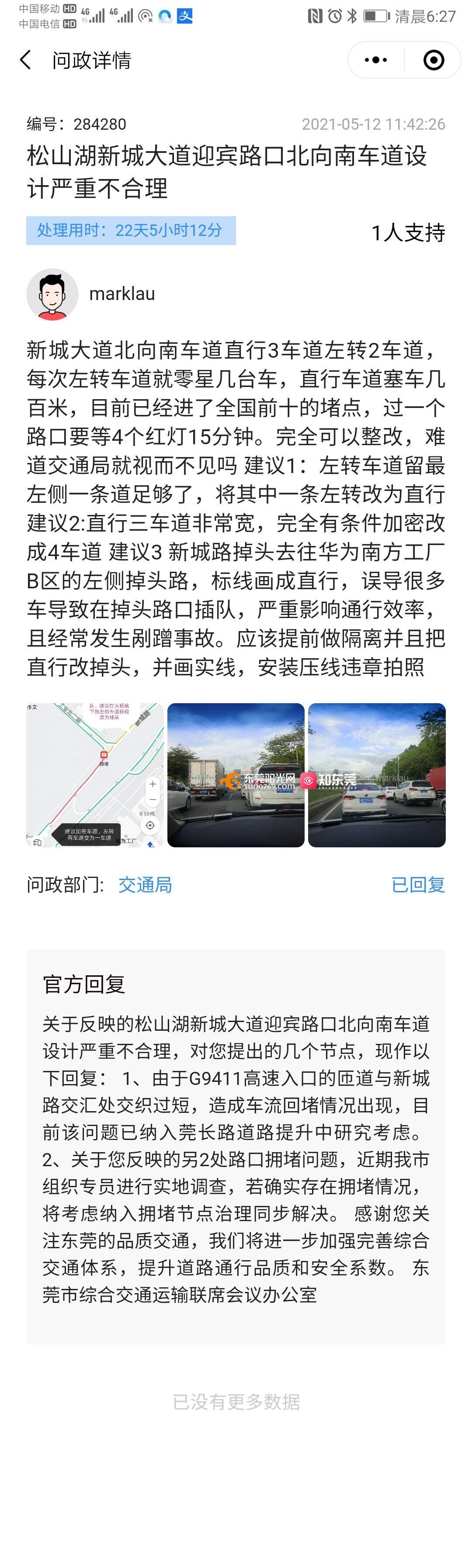The image size is (472, 1568).
Task: Open the map screenshot attachment
Action: [94, 774]
